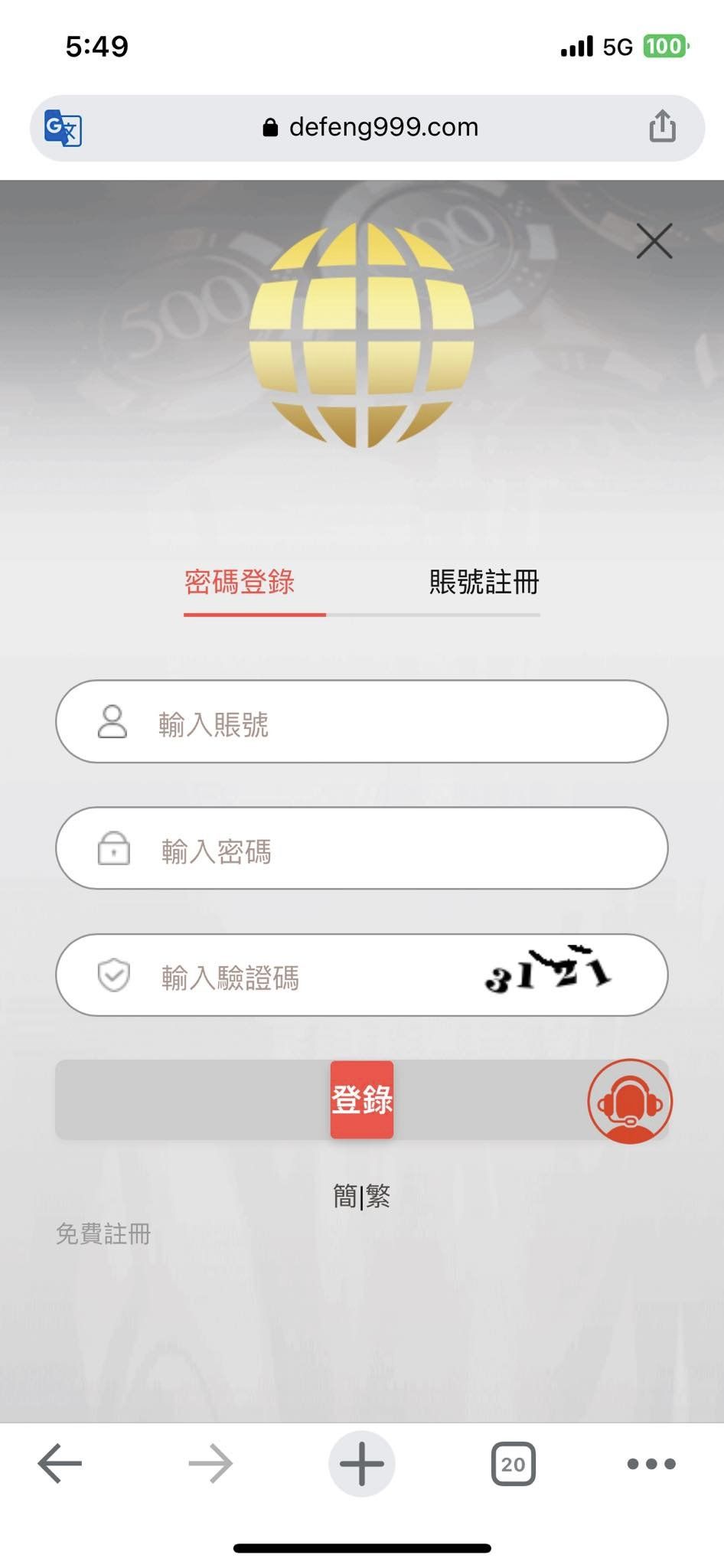The height and width of the screenshot is (1568, 724).
Task: Tap the red 登錄 login button
Action: click(x=361, y=1099)
